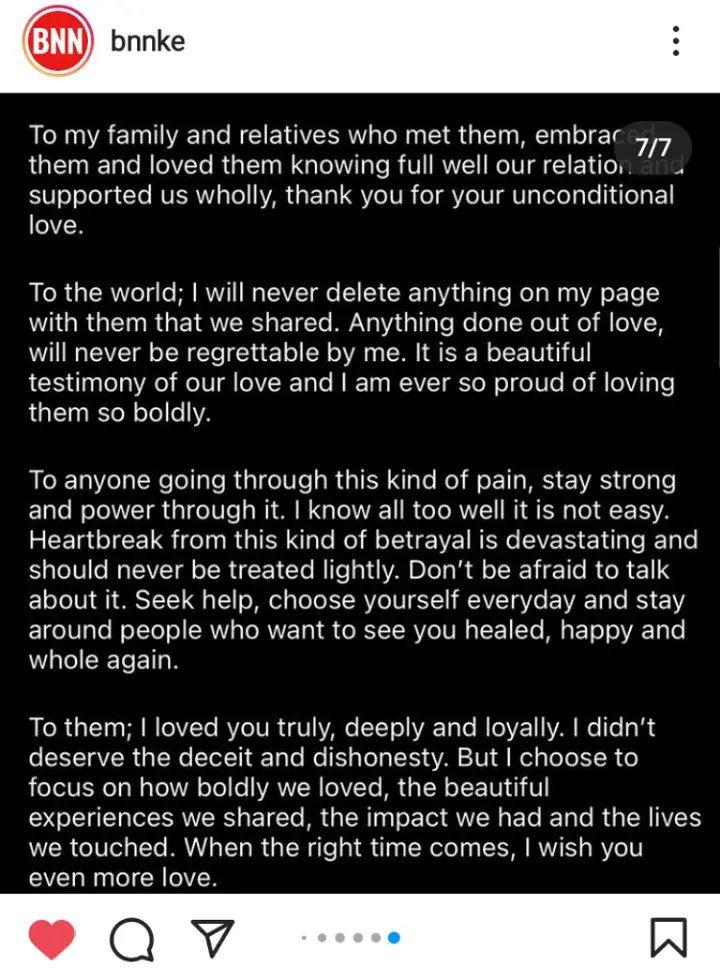The height and width of the screenshot is (968, 720).
Task: Open the bnnke username link
Action: coord(147,42)
